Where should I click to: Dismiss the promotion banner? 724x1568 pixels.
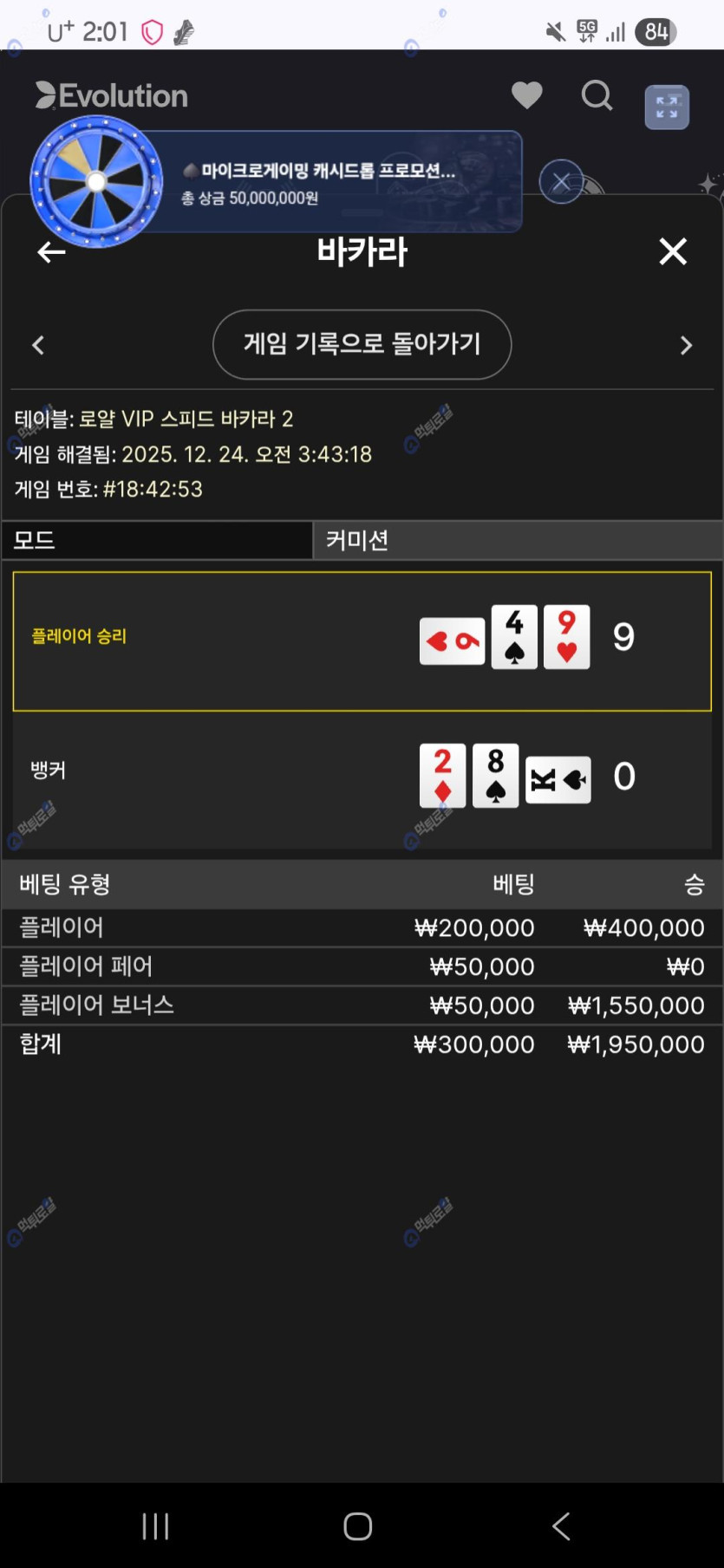[x=561, y=182]
